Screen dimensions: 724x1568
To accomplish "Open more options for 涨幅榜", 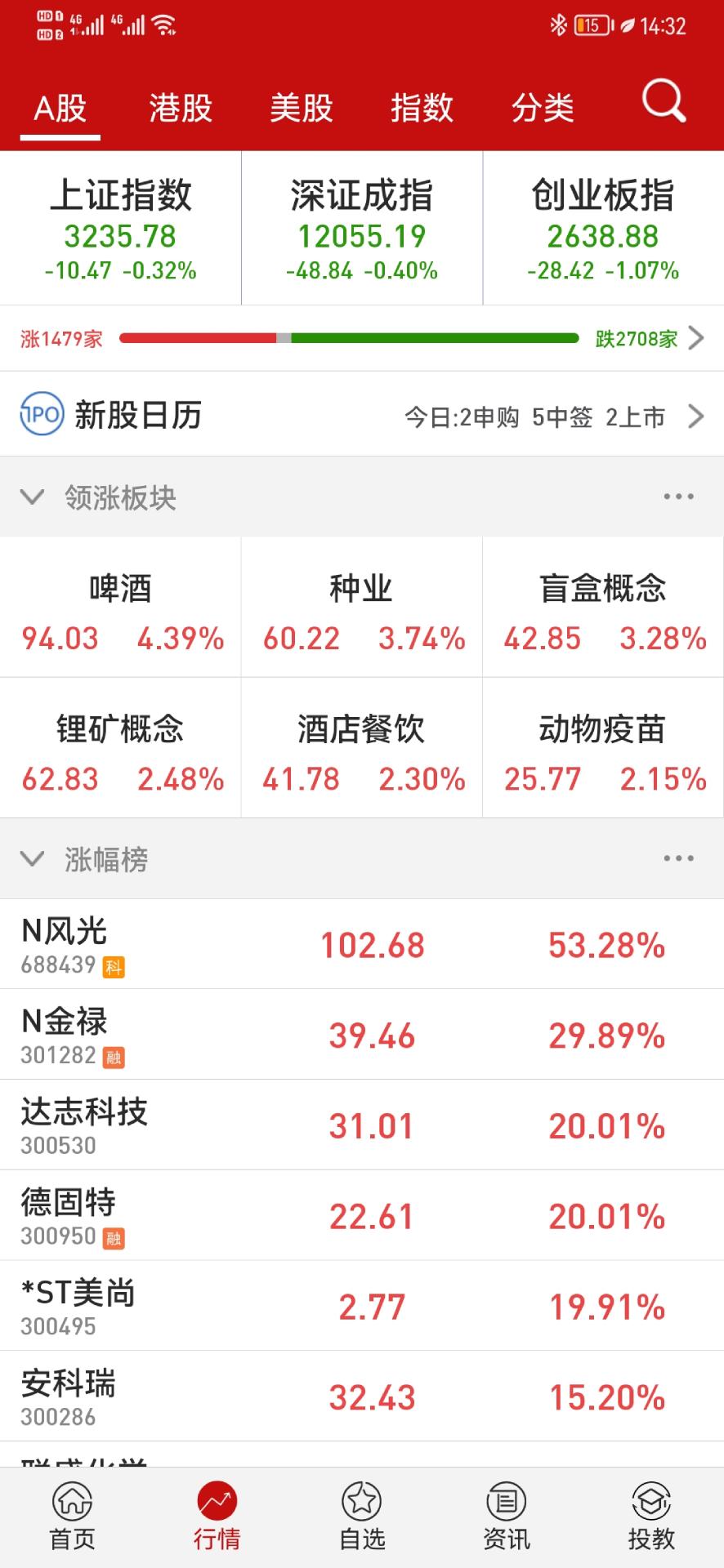I will tap(677, 858).
